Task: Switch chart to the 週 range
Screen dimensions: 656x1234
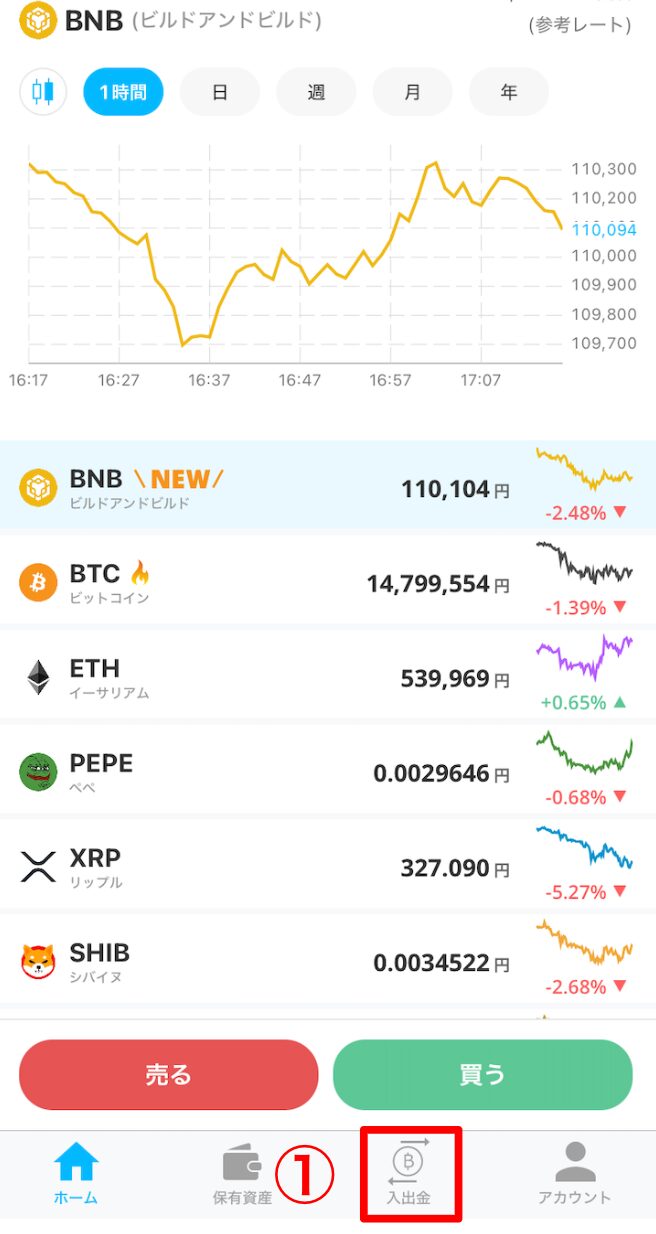Action: pos(316,92)
